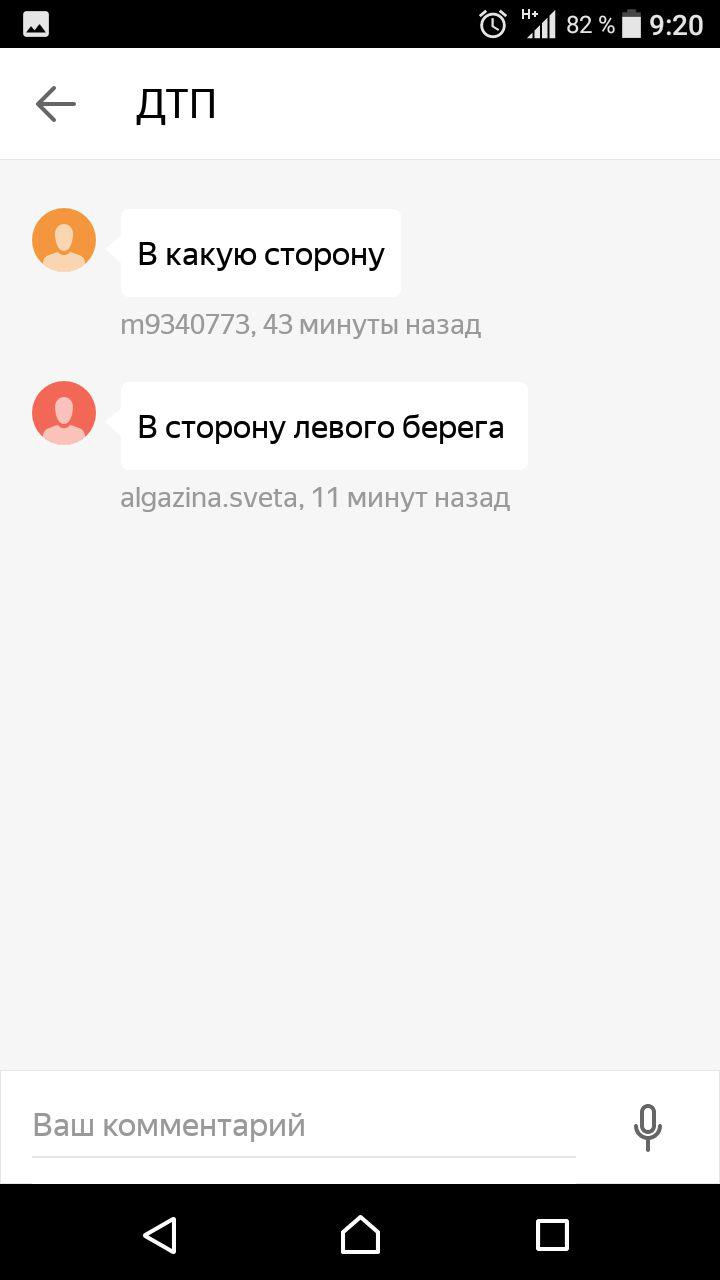This screenshot has height=1280, width=720.
Task: Go back from the ДТП comments screen
Action: [x=55, y=104]
